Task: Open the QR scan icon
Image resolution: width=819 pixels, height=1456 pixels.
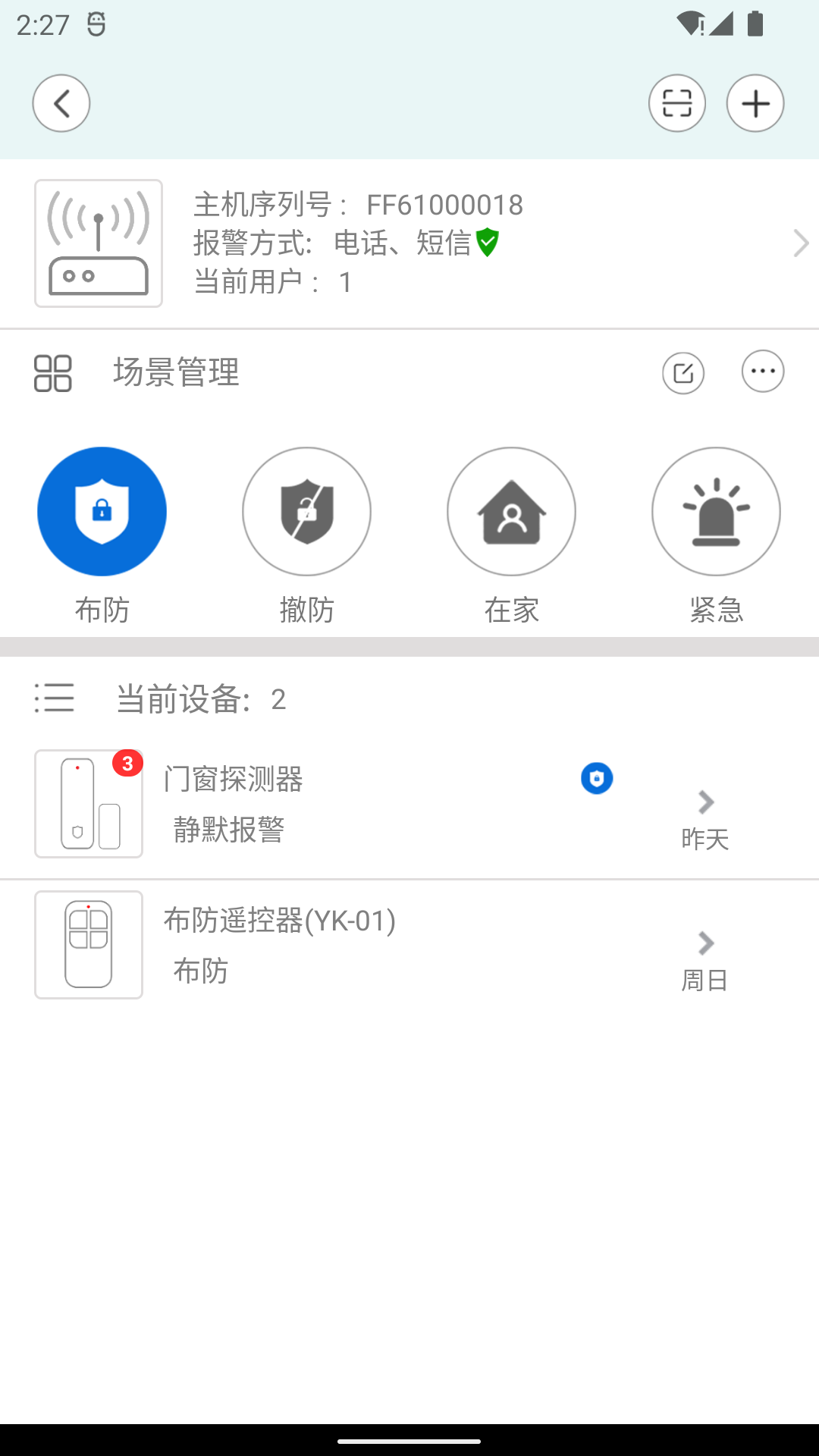Action: (x=676, y=103)
